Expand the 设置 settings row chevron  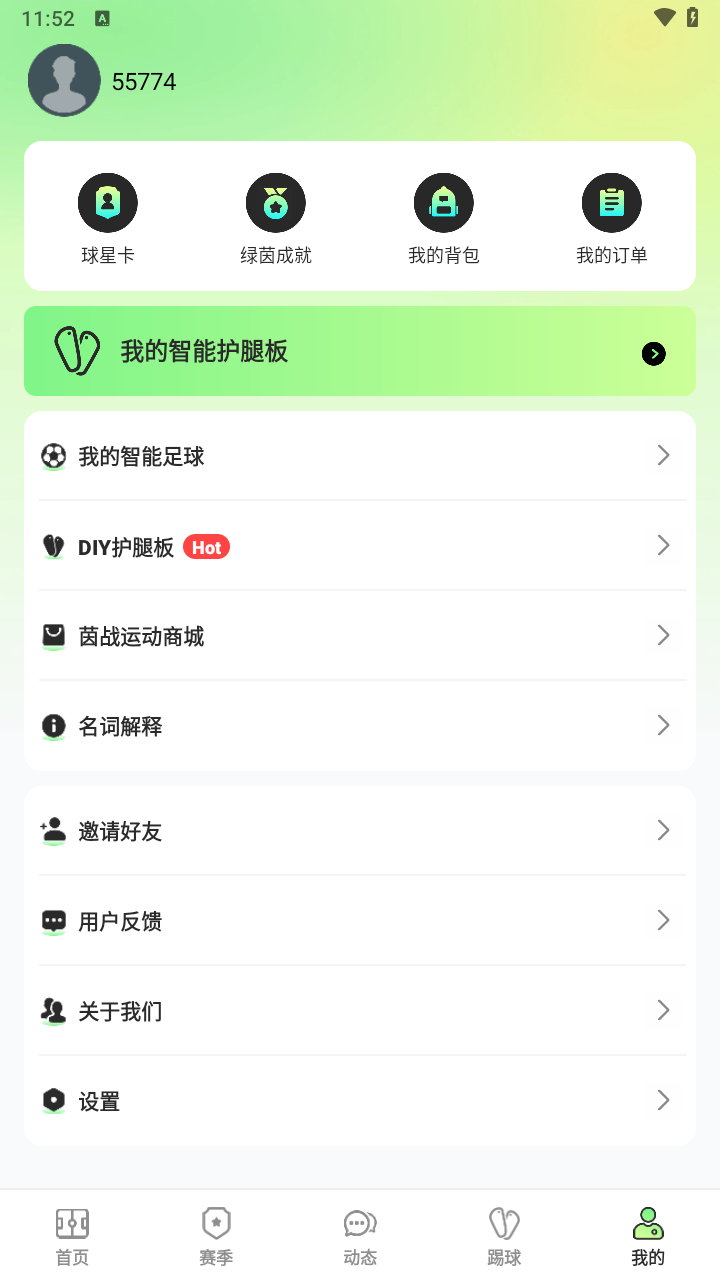click(663, 1101)
